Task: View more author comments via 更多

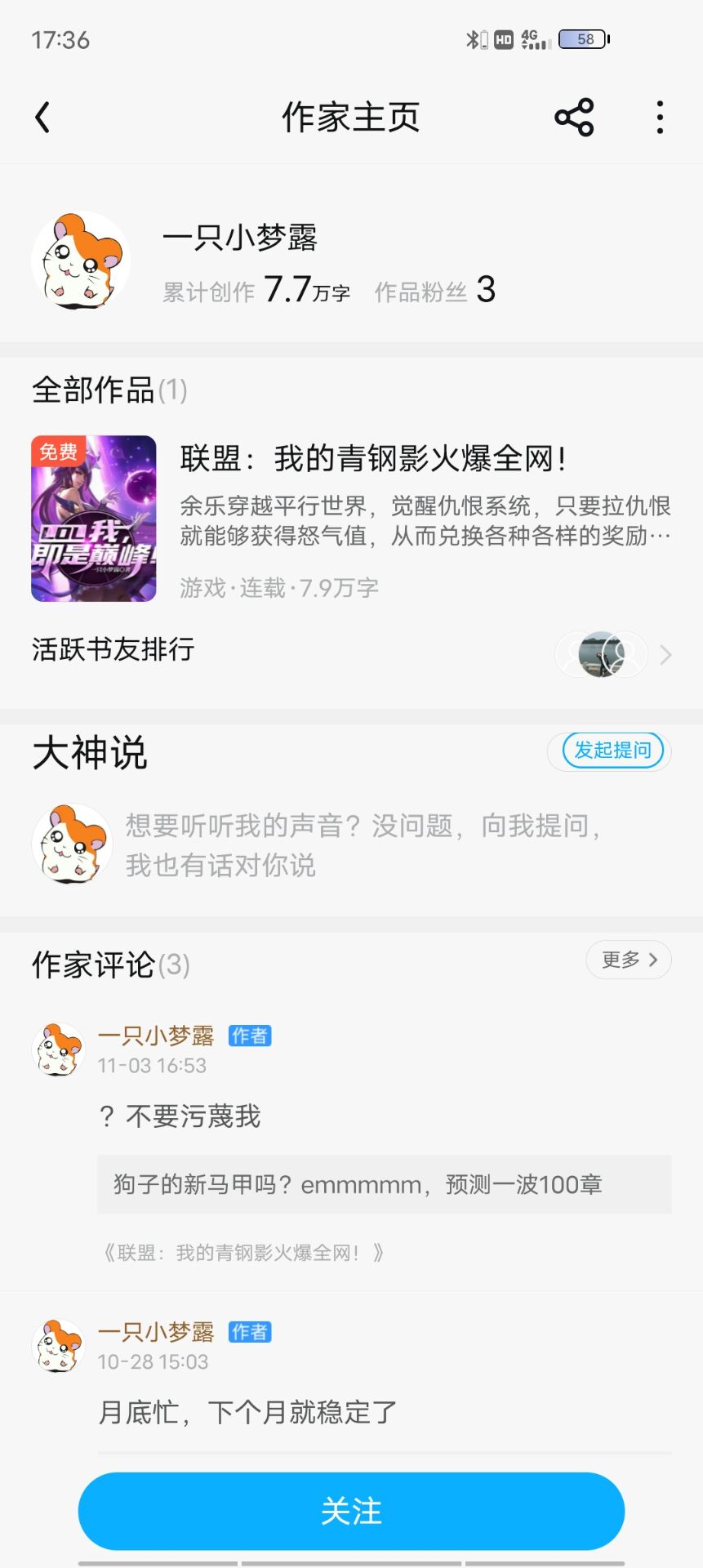Action: pos(629,960)
